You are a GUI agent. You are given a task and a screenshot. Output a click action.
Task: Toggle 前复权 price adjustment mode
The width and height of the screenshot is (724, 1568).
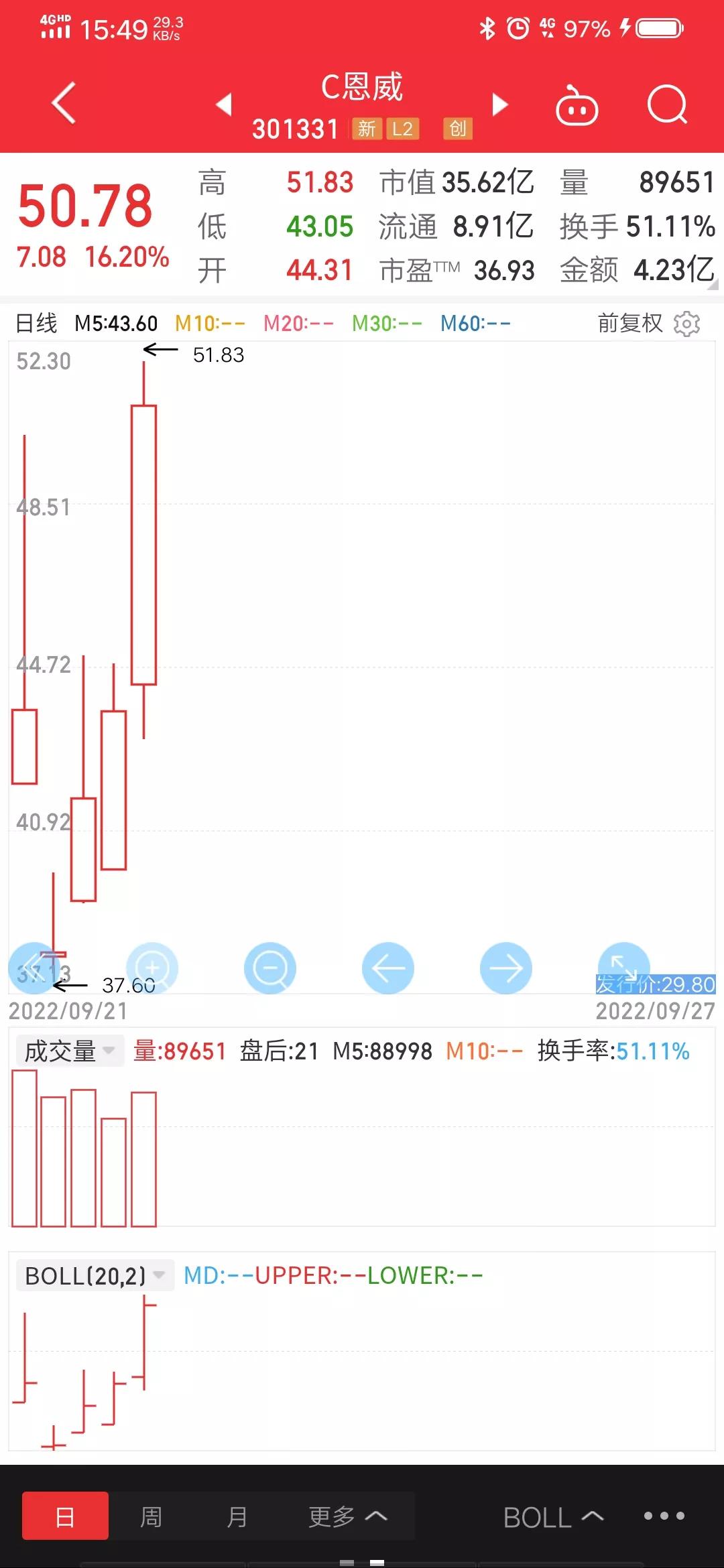629,324
